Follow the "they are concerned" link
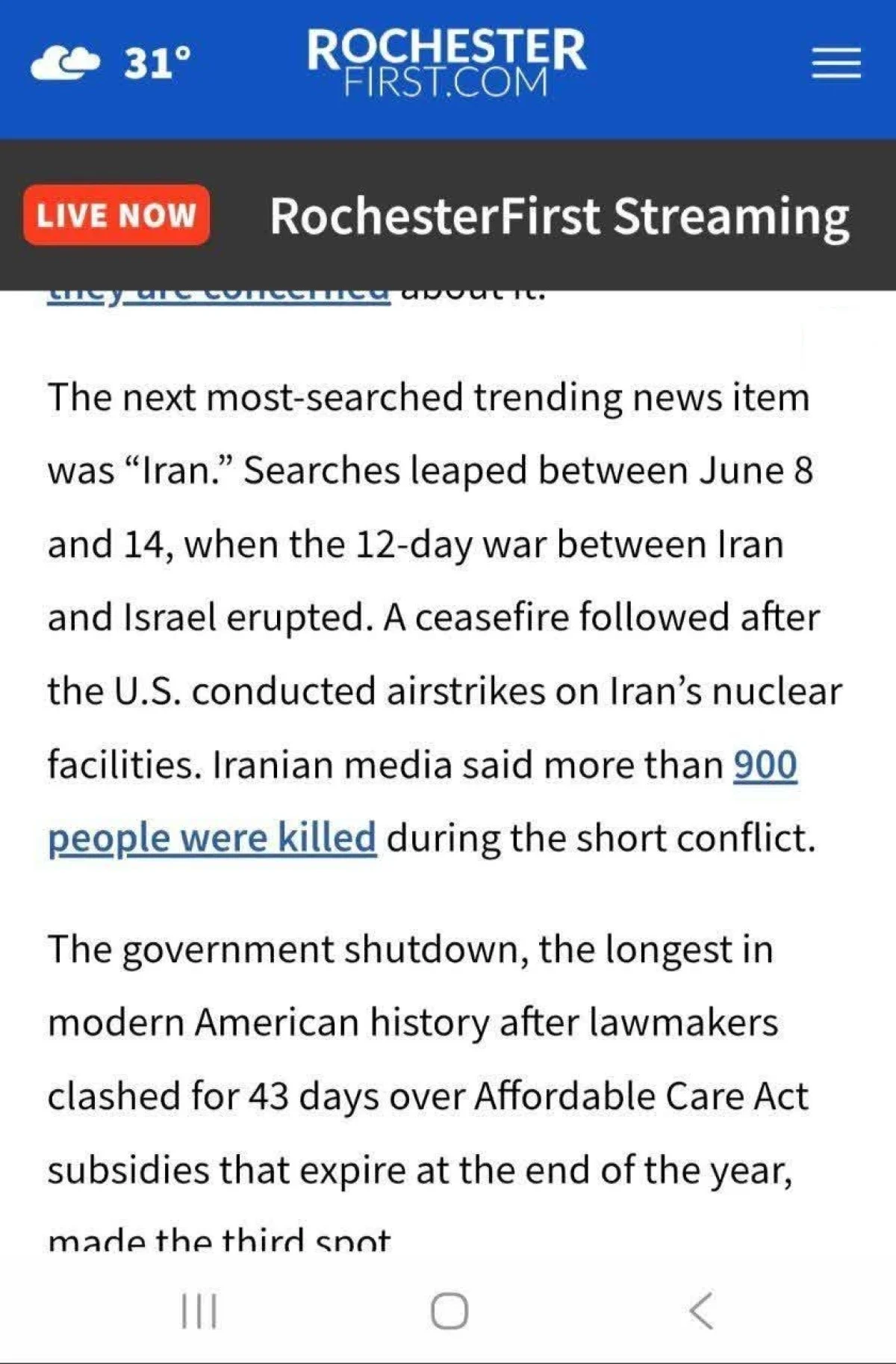The height and width of the screenshot is (1364, 896). pyautogui.click(x=218, y=296)
